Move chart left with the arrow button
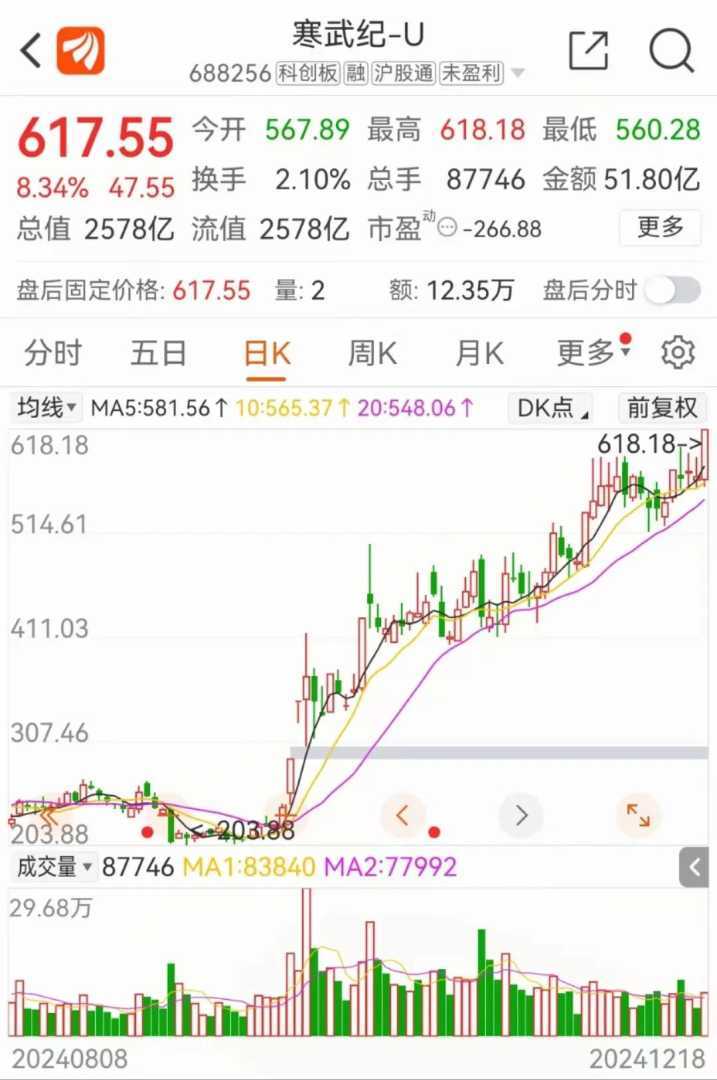This screenshot has height=1080, width=717. click(403, 815)
